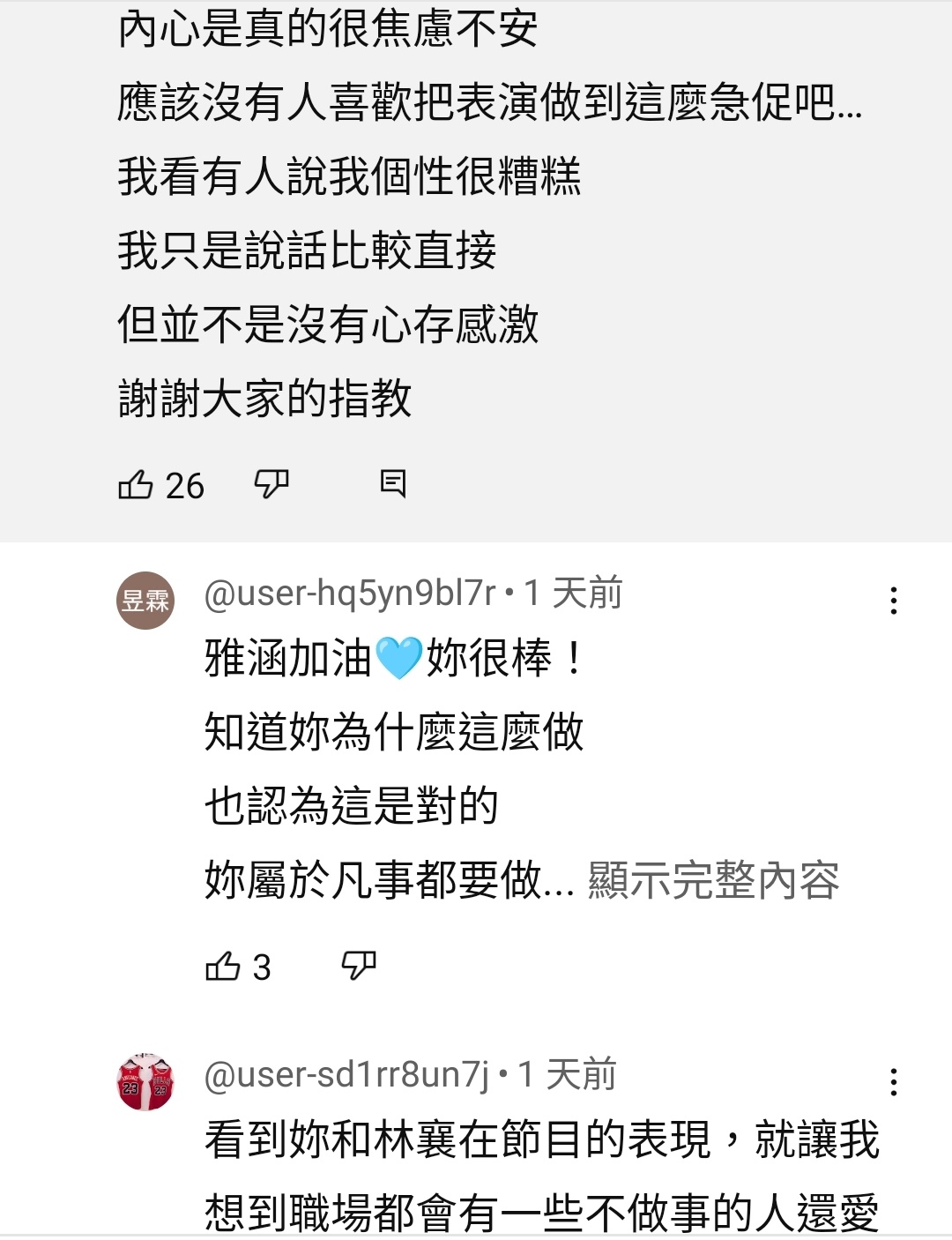The width and height of the screenshot is (952, 1240).
Task: Open overflow menu for @user-hq5yn9bl7r's comment
Action: 894,601
